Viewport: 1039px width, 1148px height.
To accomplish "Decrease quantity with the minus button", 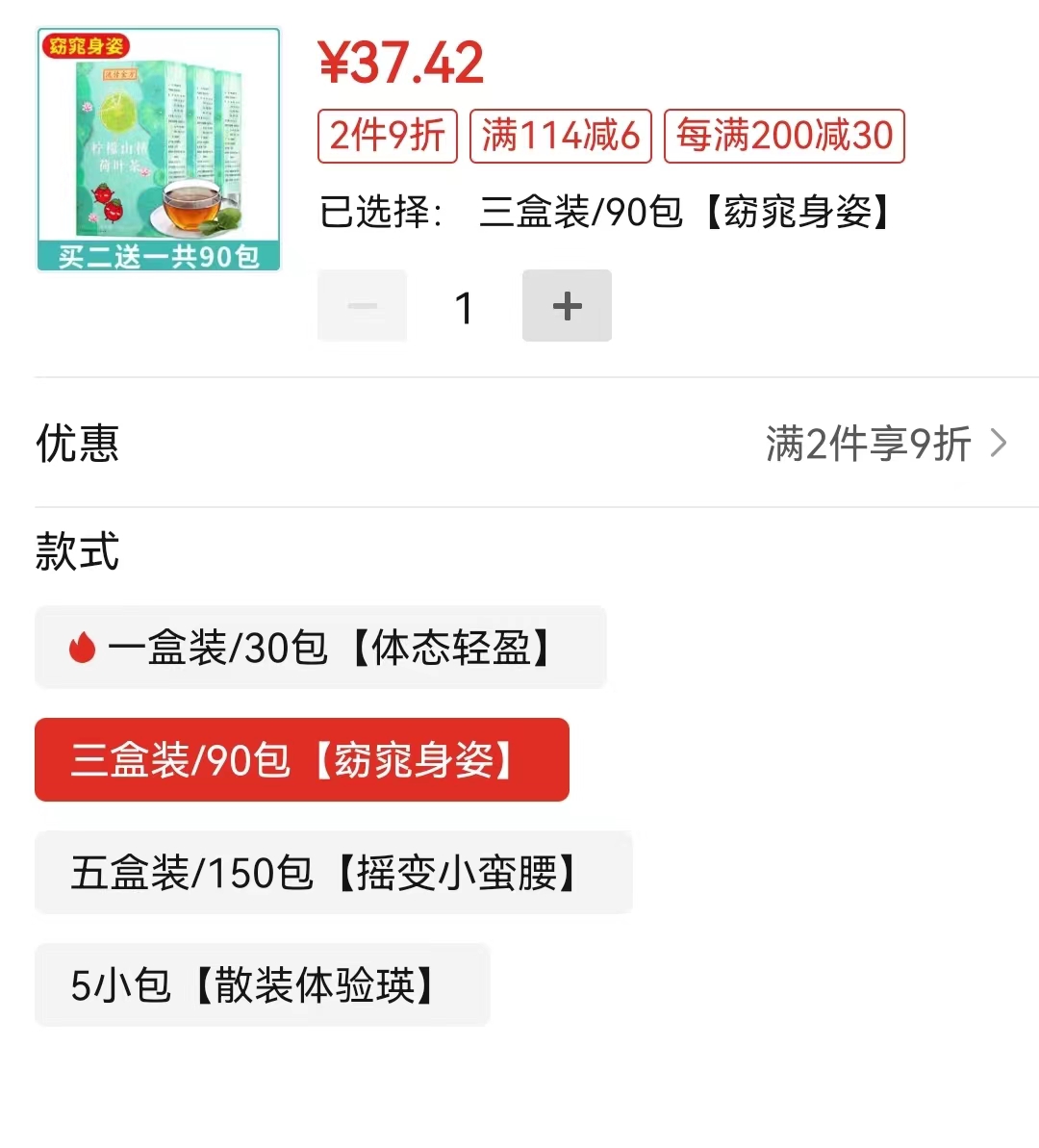I will click(x=363, y=306).
